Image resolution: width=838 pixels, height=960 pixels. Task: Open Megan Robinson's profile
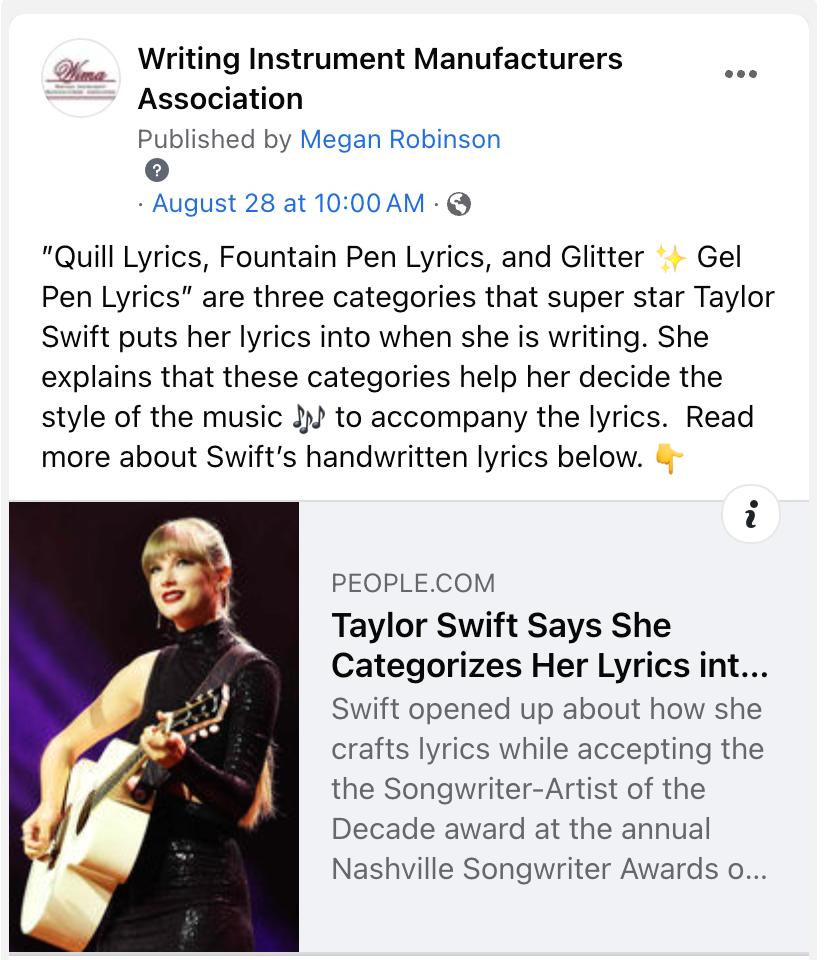coord(400,139)
